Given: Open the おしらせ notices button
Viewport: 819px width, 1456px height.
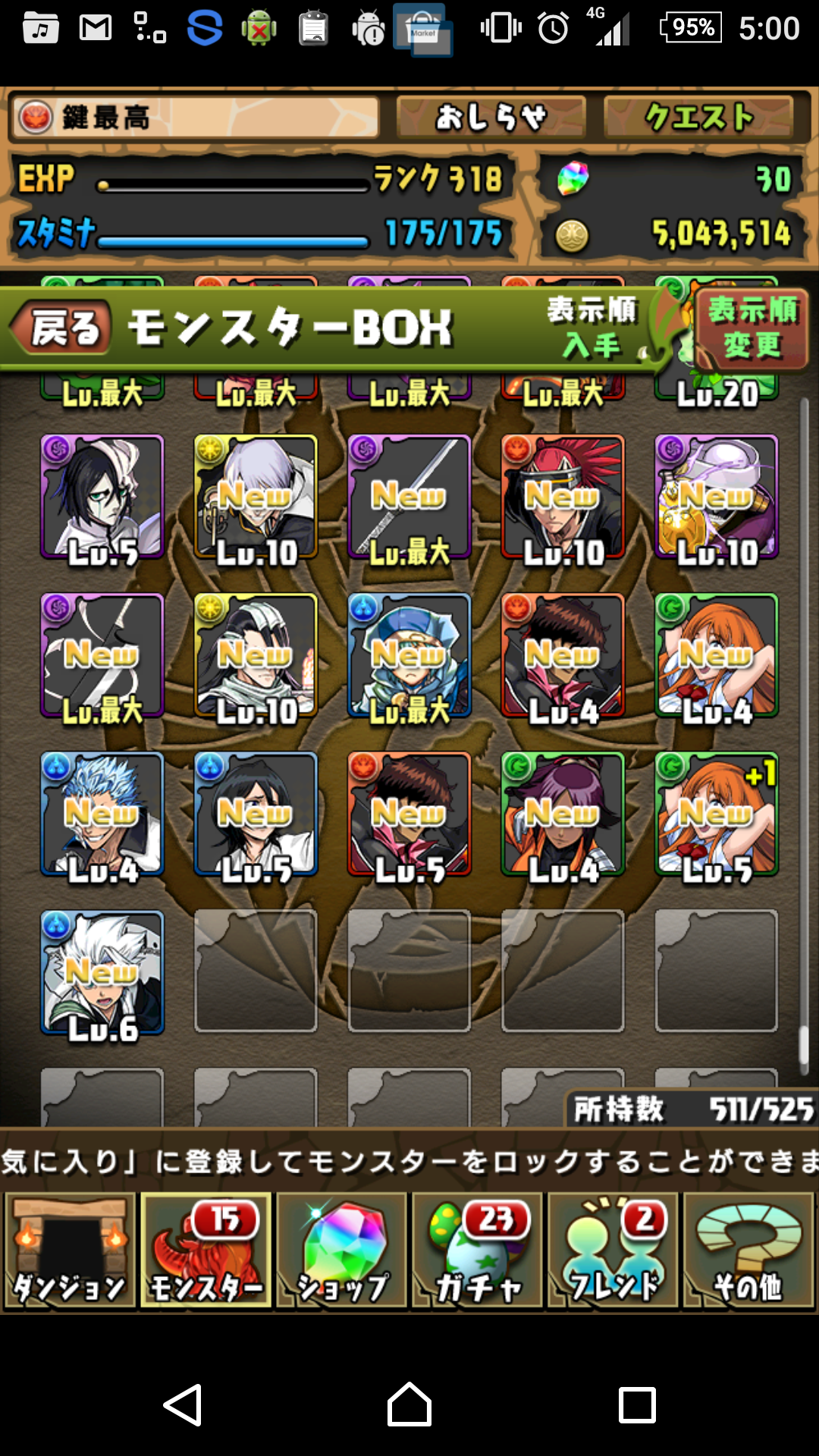Looking at the screenshot, I should [x=491, y=118].
